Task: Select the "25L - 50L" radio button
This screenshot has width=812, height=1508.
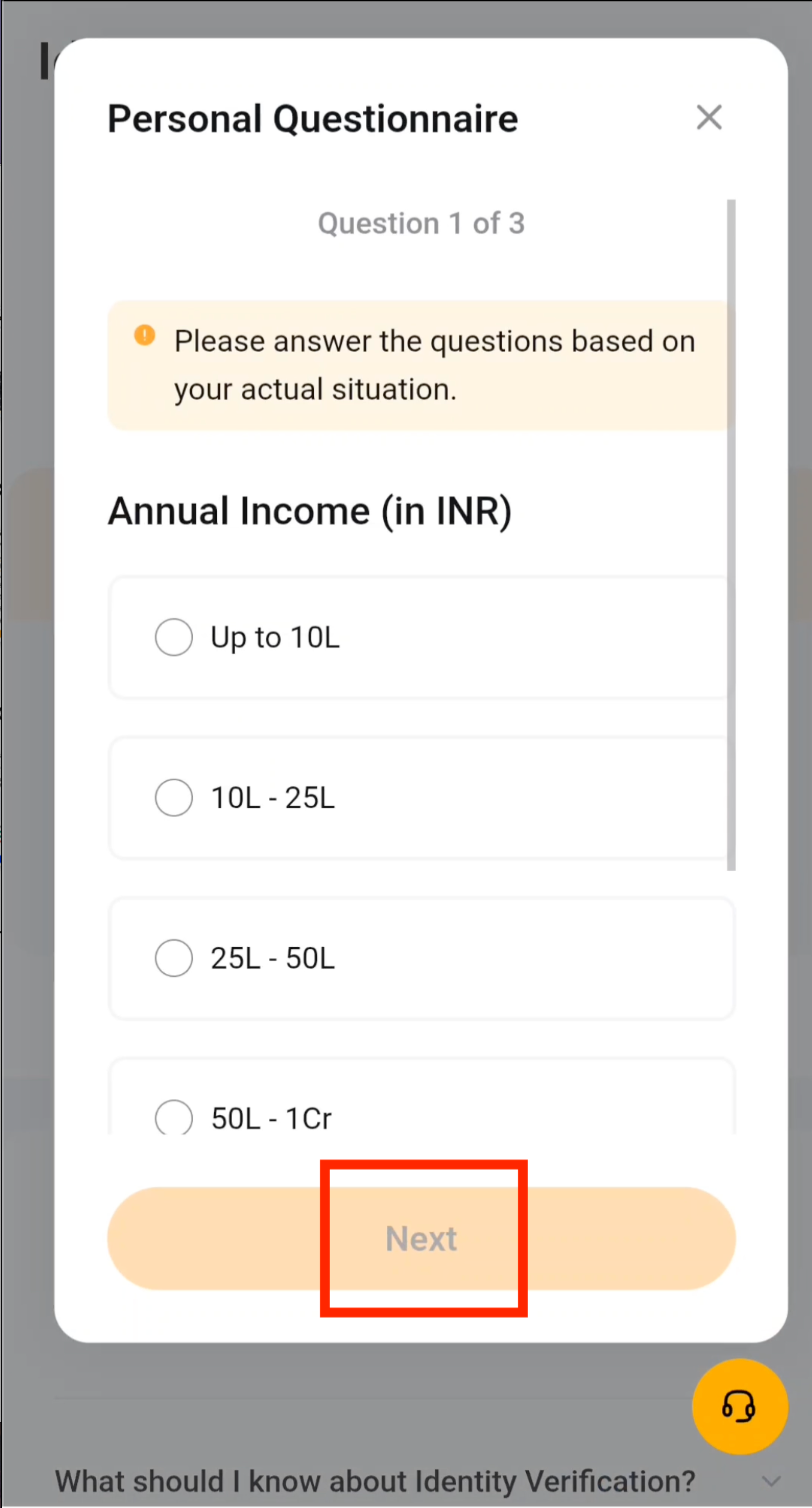Action: 174,958
